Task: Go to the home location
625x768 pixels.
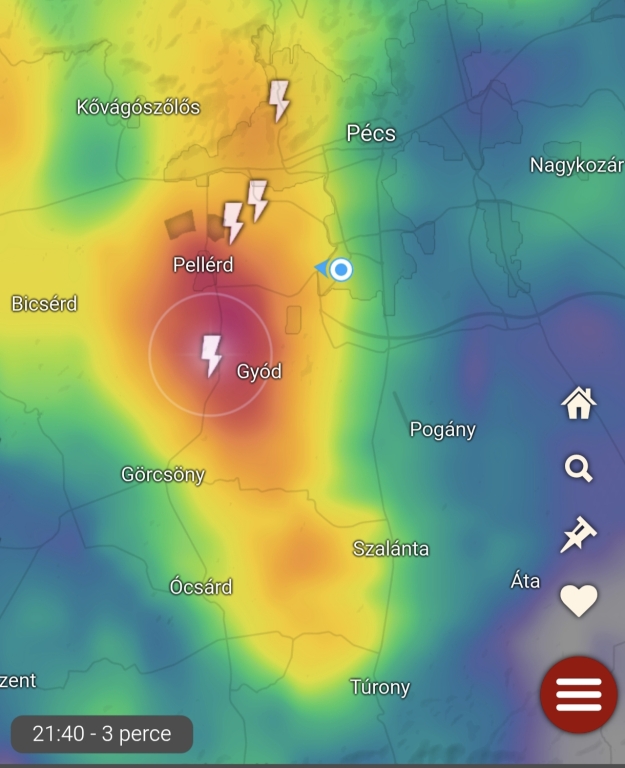Action: pyautogui.click(x=578, y=403)
